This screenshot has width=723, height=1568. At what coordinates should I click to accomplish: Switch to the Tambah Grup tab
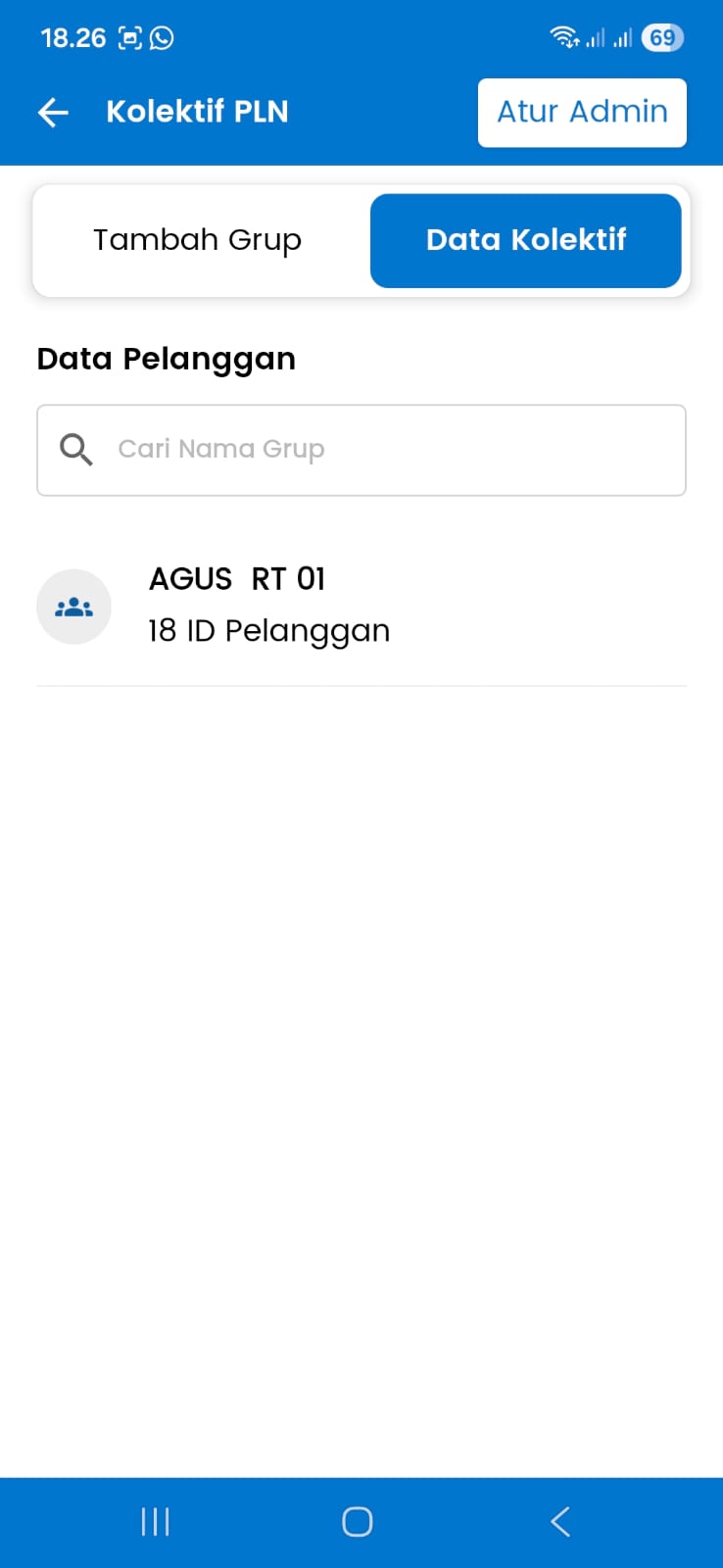pyautogui.click(x=198, y=240)
